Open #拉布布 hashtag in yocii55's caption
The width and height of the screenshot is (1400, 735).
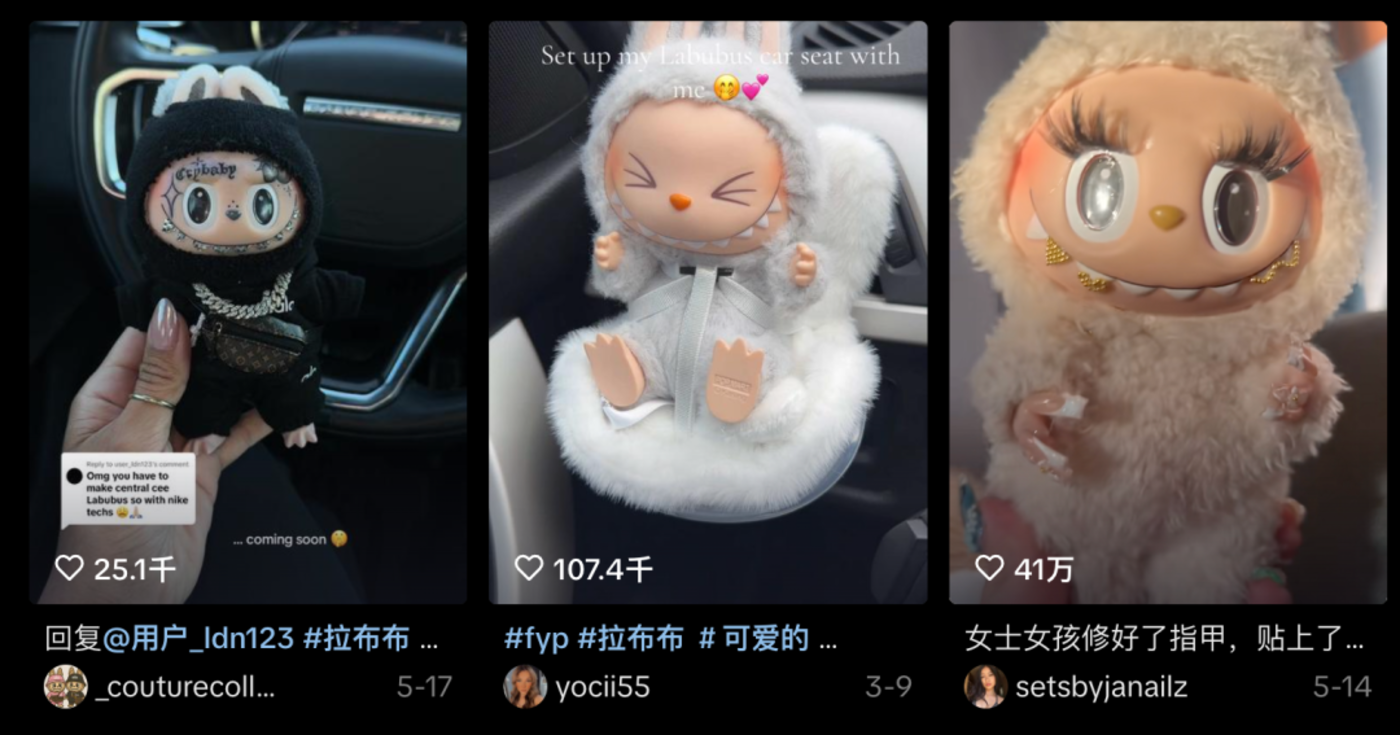[x=631, y=639]
